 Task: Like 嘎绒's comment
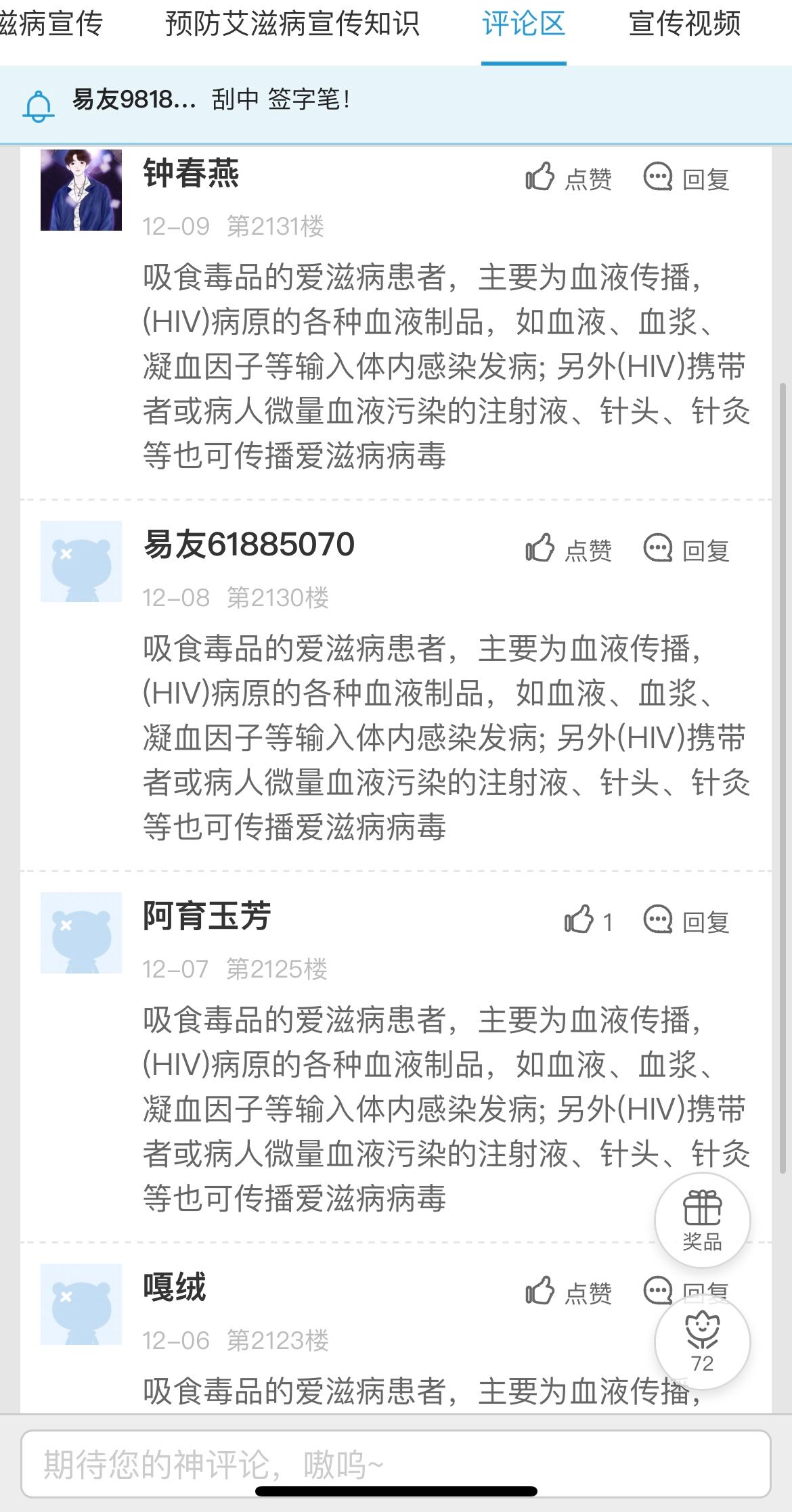569,1293
